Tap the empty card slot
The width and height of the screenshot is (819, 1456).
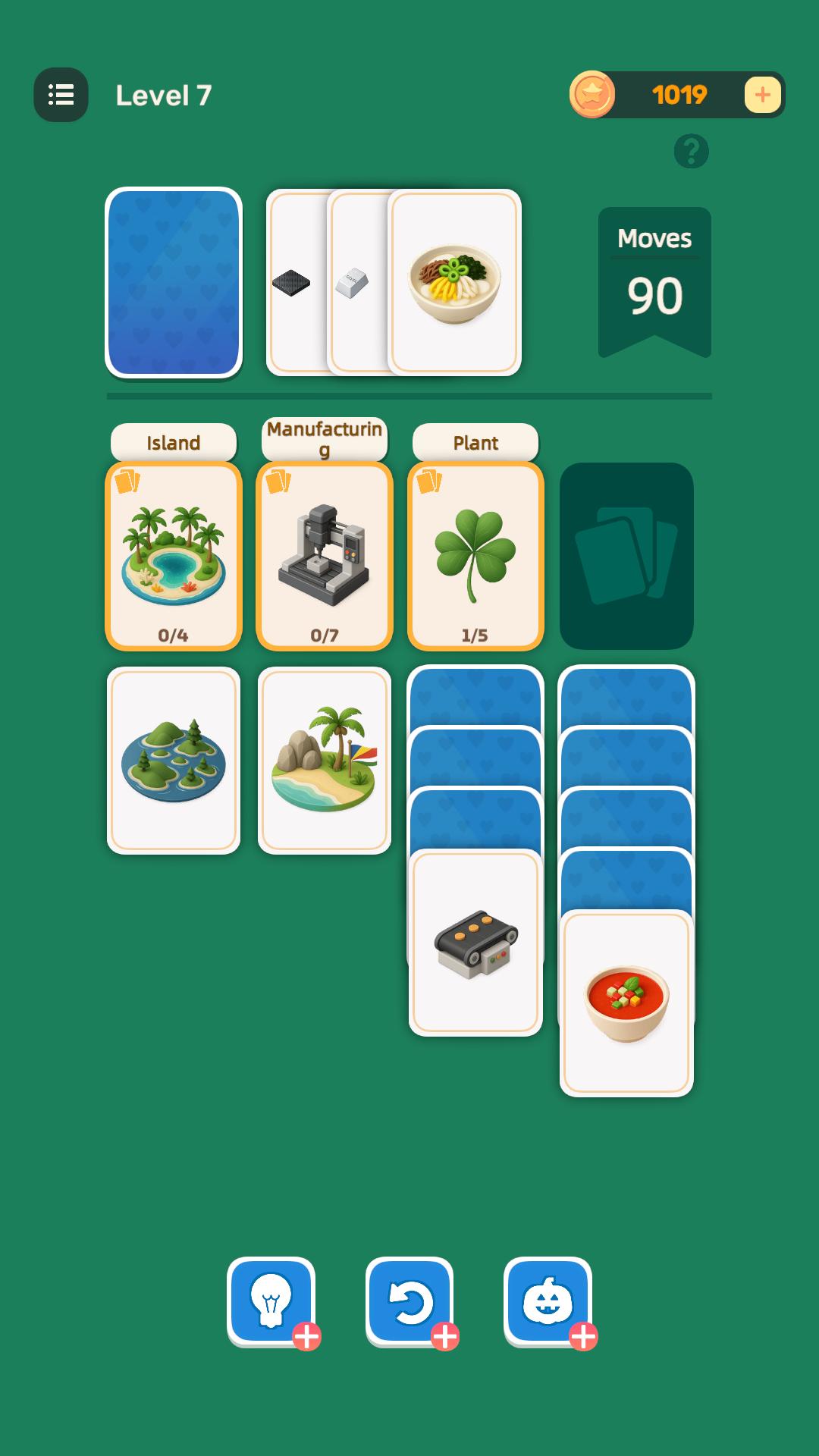[626, 556]
